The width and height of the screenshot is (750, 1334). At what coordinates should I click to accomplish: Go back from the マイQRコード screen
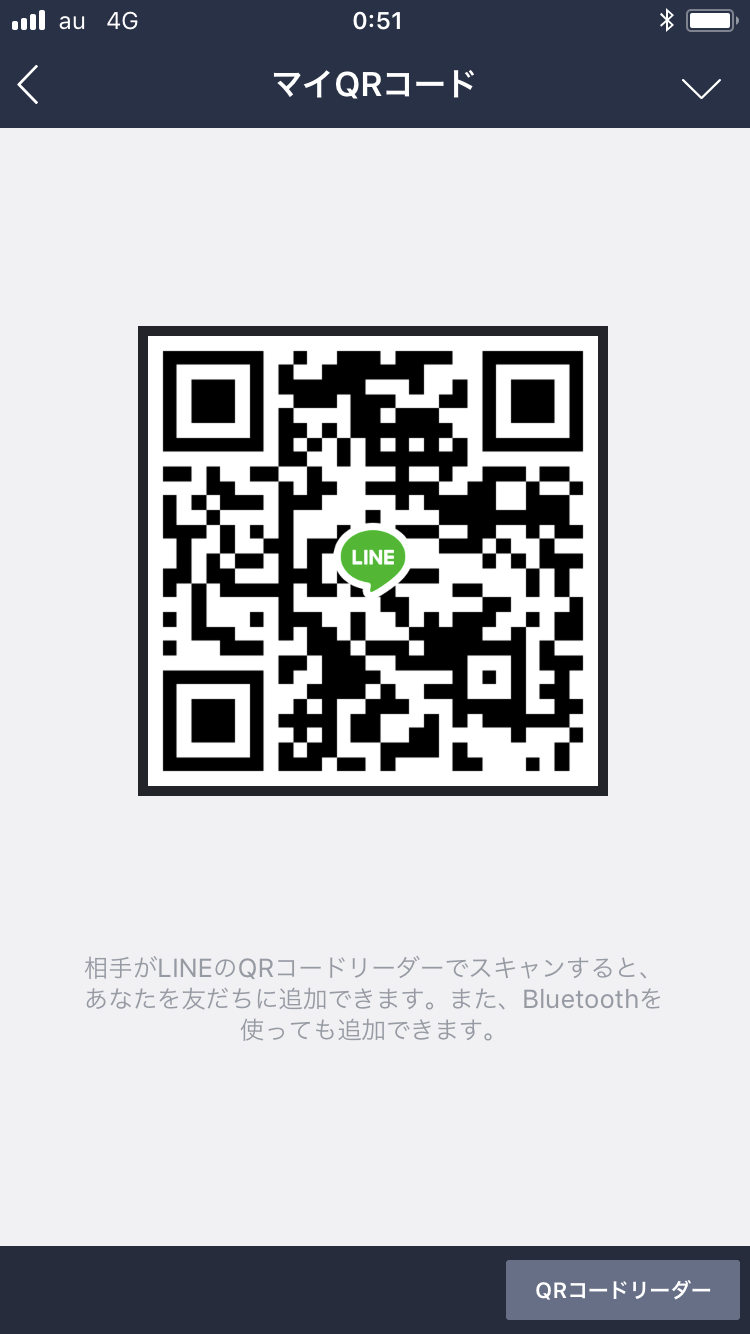pyautogui.click(x=29, y=86)
